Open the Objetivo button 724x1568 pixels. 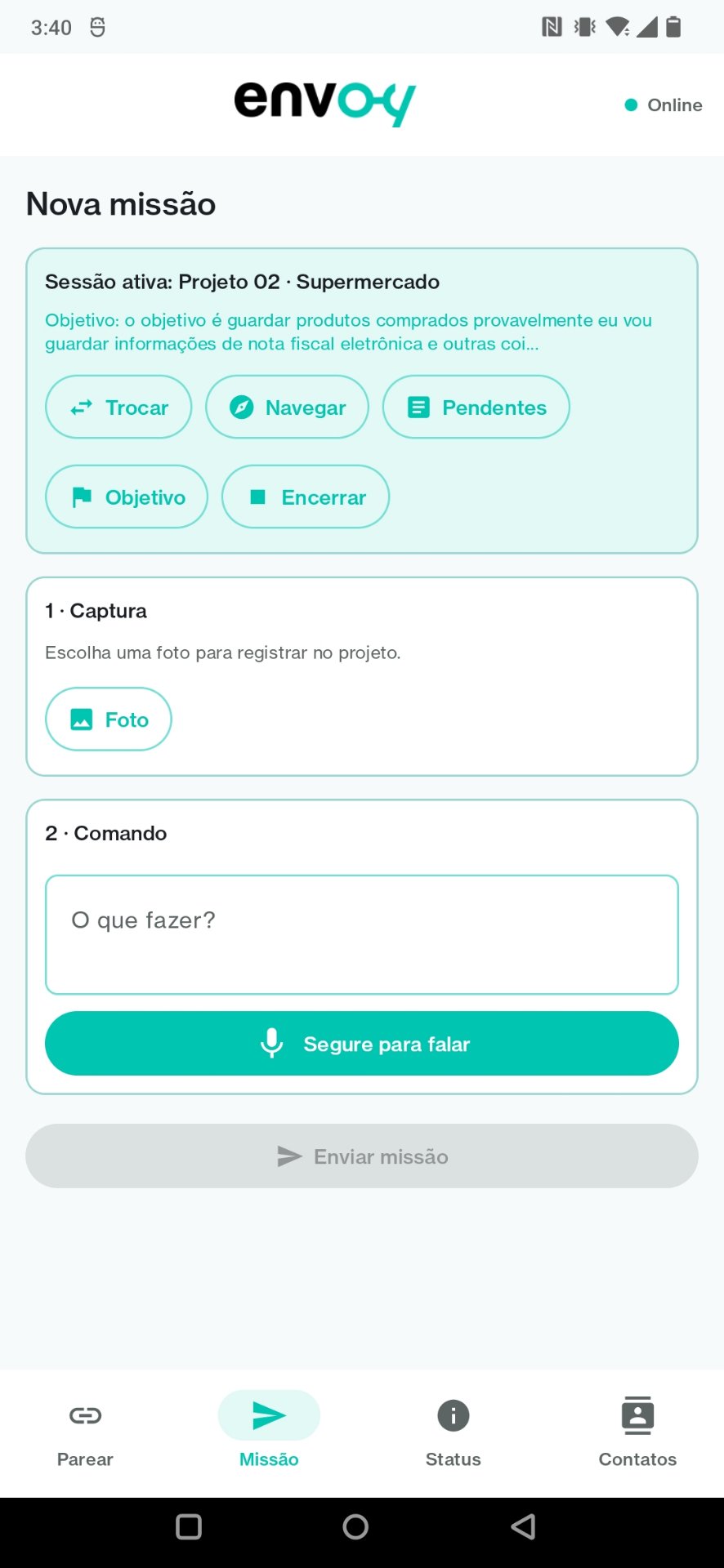(127, 497)
